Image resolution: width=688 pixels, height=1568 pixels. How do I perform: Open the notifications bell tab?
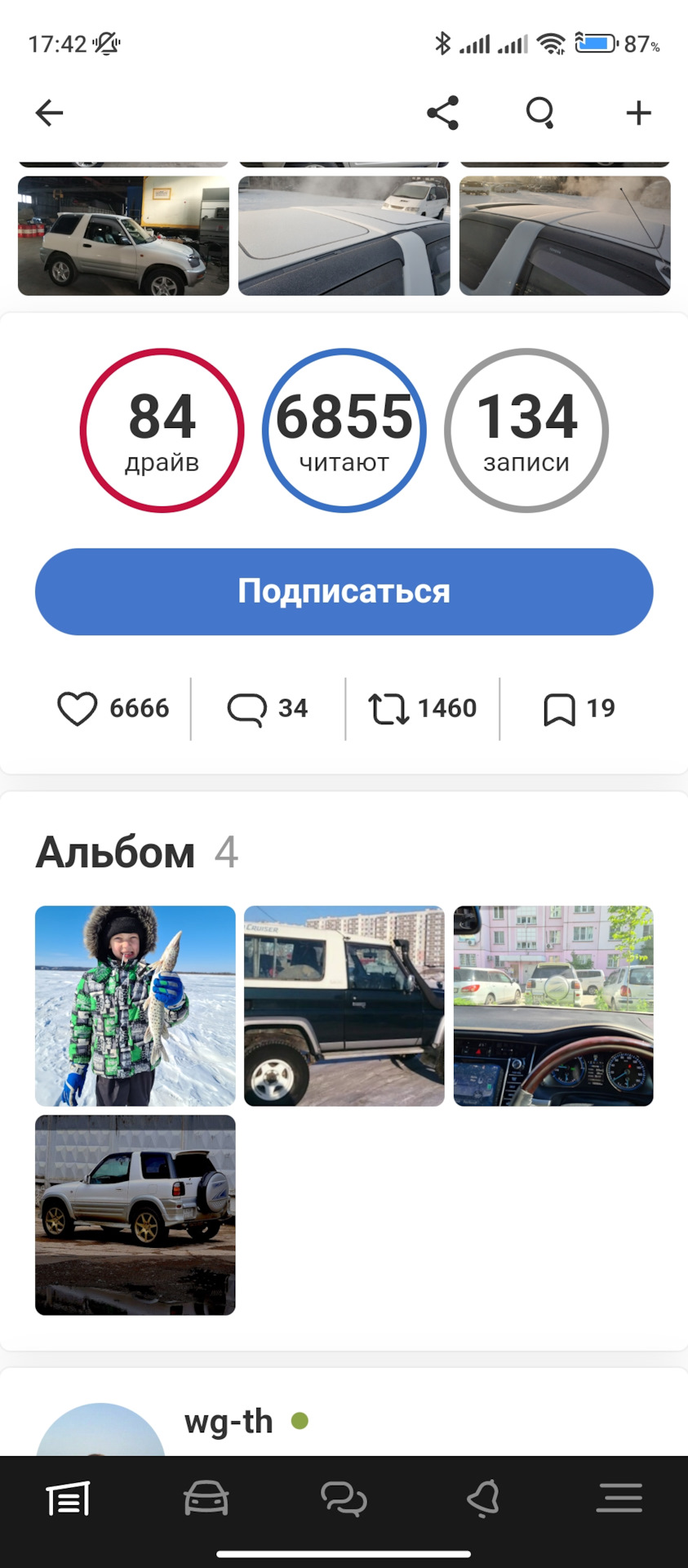482,1499
